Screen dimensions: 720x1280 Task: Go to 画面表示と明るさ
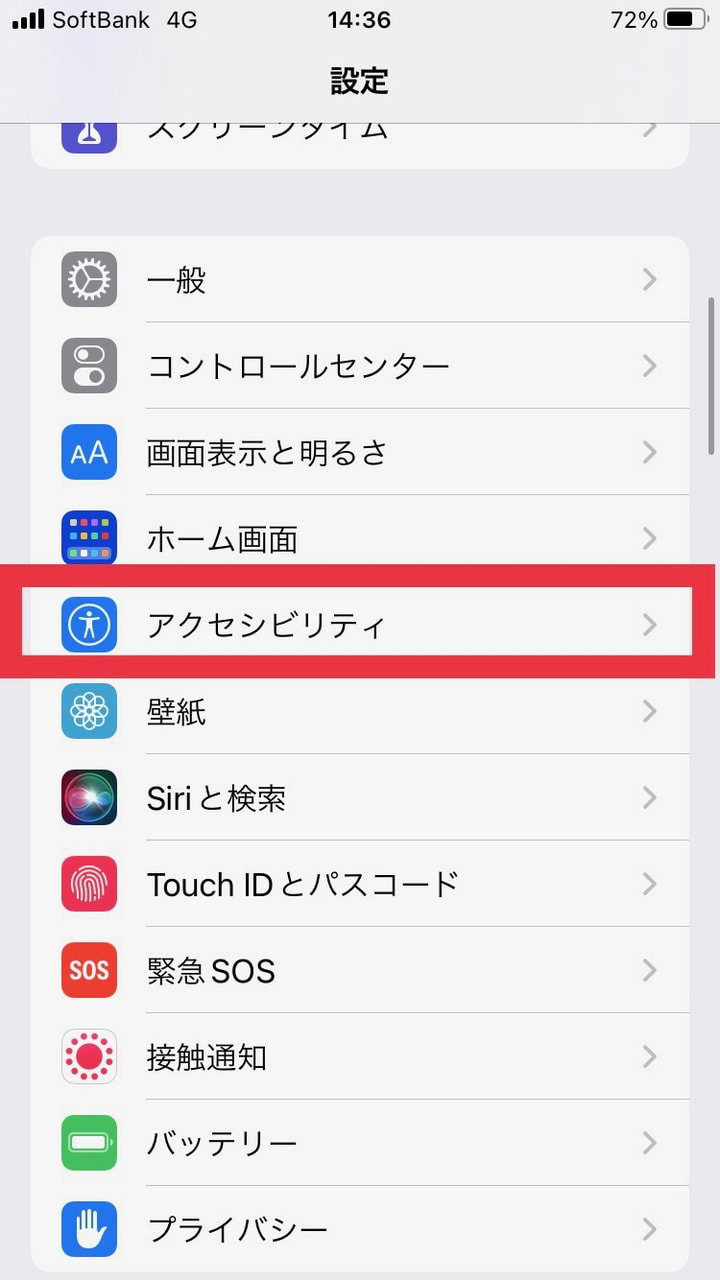click(360, 452)
